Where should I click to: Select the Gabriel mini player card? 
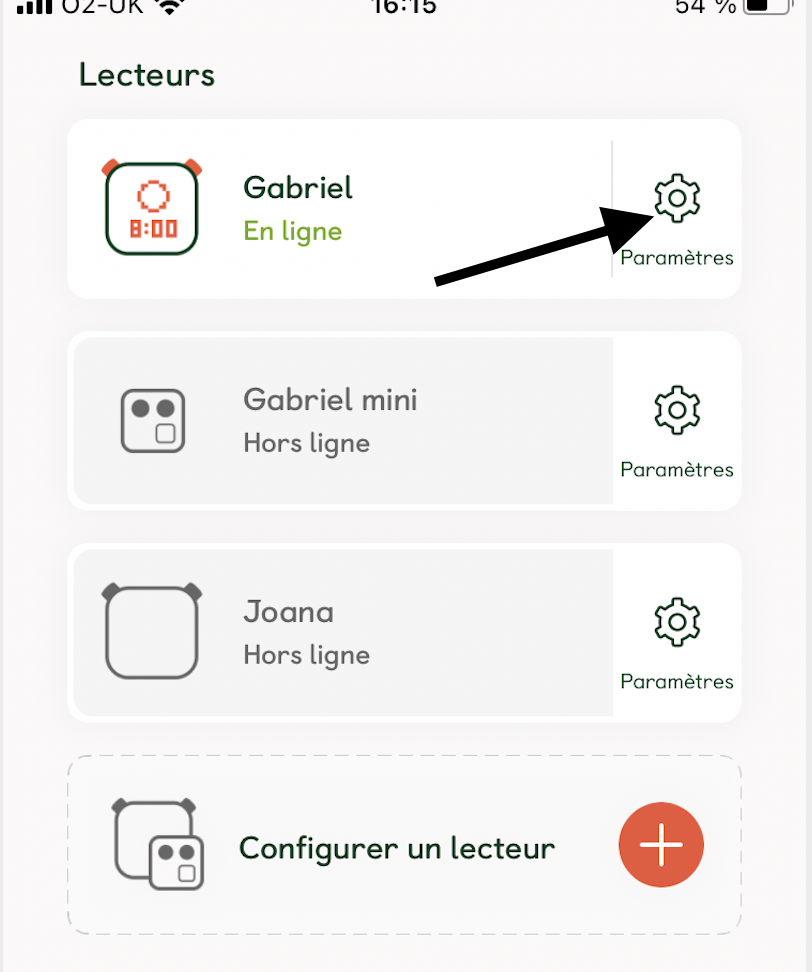point(342,421)
